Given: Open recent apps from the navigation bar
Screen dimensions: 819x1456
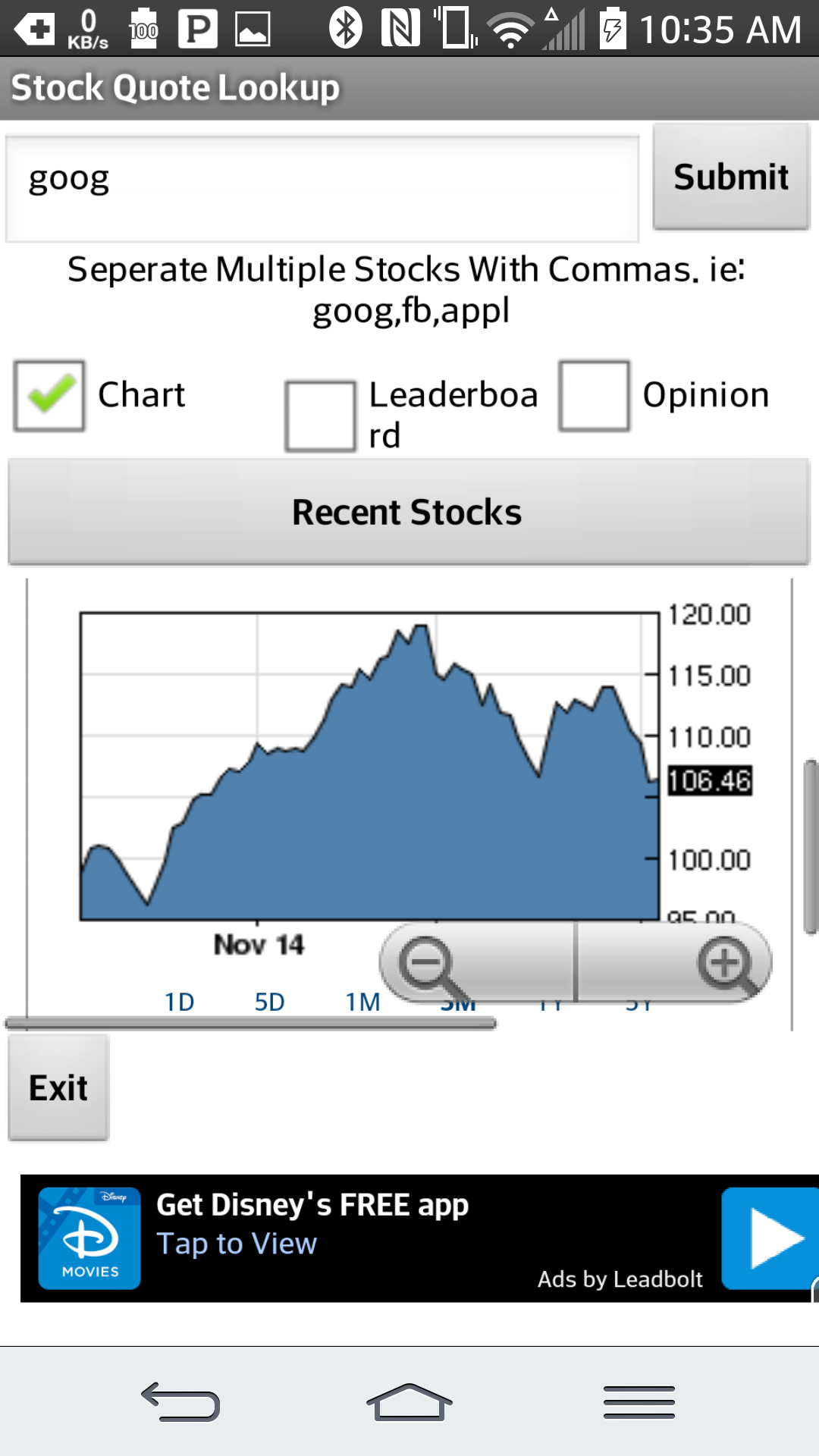Looking at the screenshot, I should point(637,1401).
